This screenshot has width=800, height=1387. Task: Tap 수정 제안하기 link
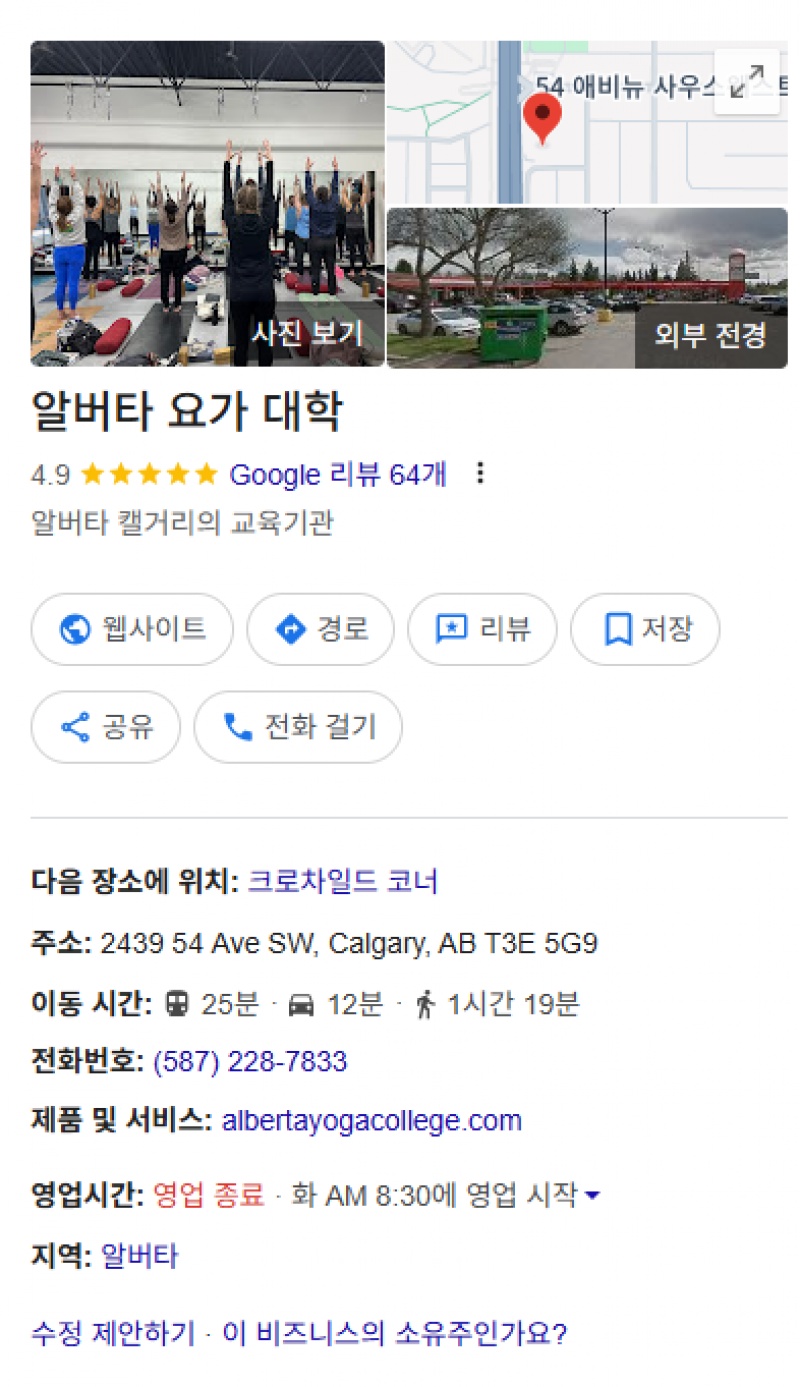tap(113, 1333)
